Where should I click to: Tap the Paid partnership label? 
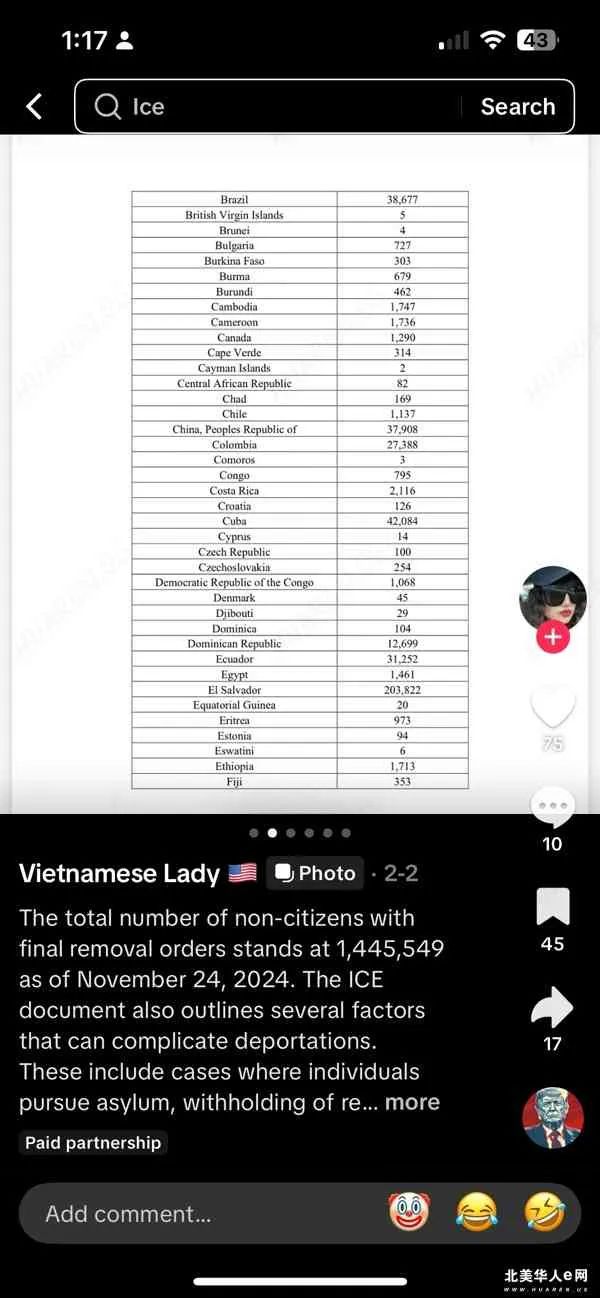93,1142
